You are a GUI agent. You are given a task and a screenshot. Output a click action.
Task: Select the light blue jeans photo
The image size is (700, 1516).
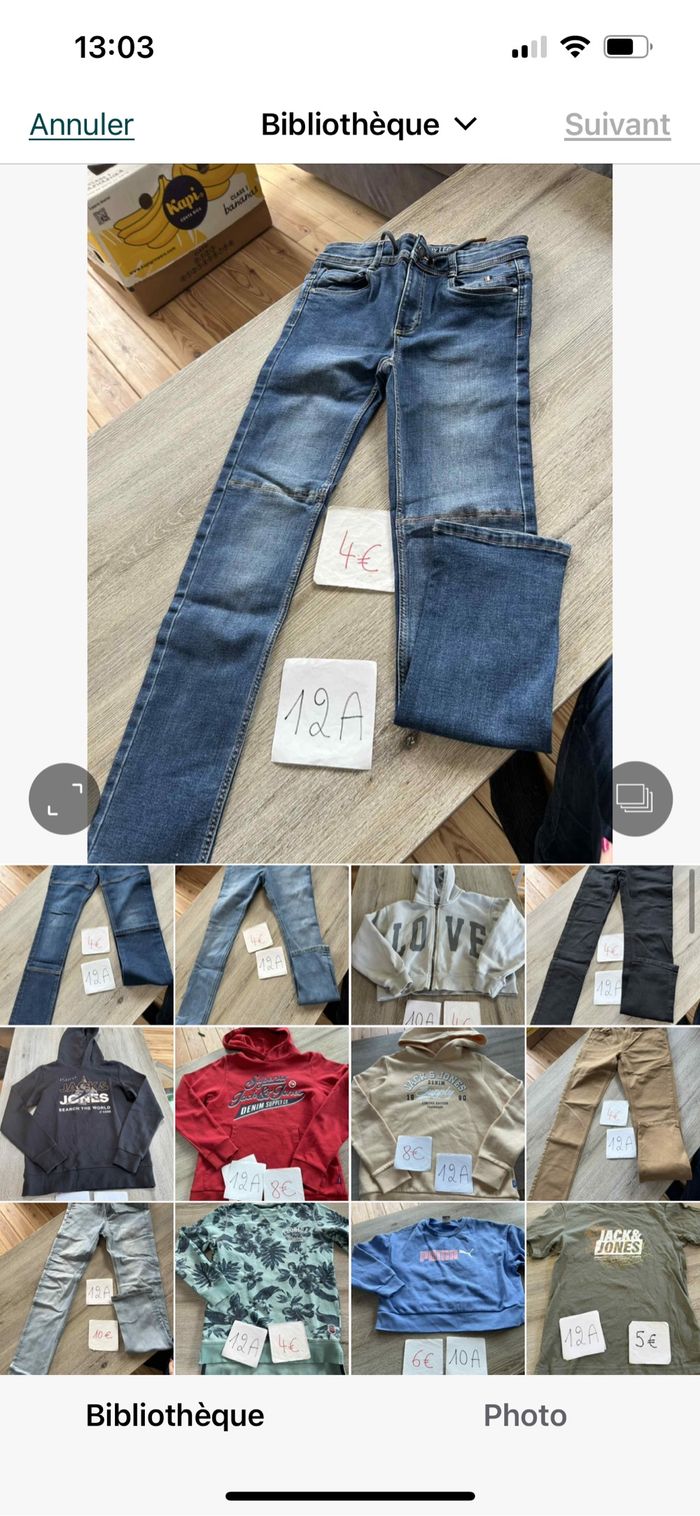coord(262,945)
